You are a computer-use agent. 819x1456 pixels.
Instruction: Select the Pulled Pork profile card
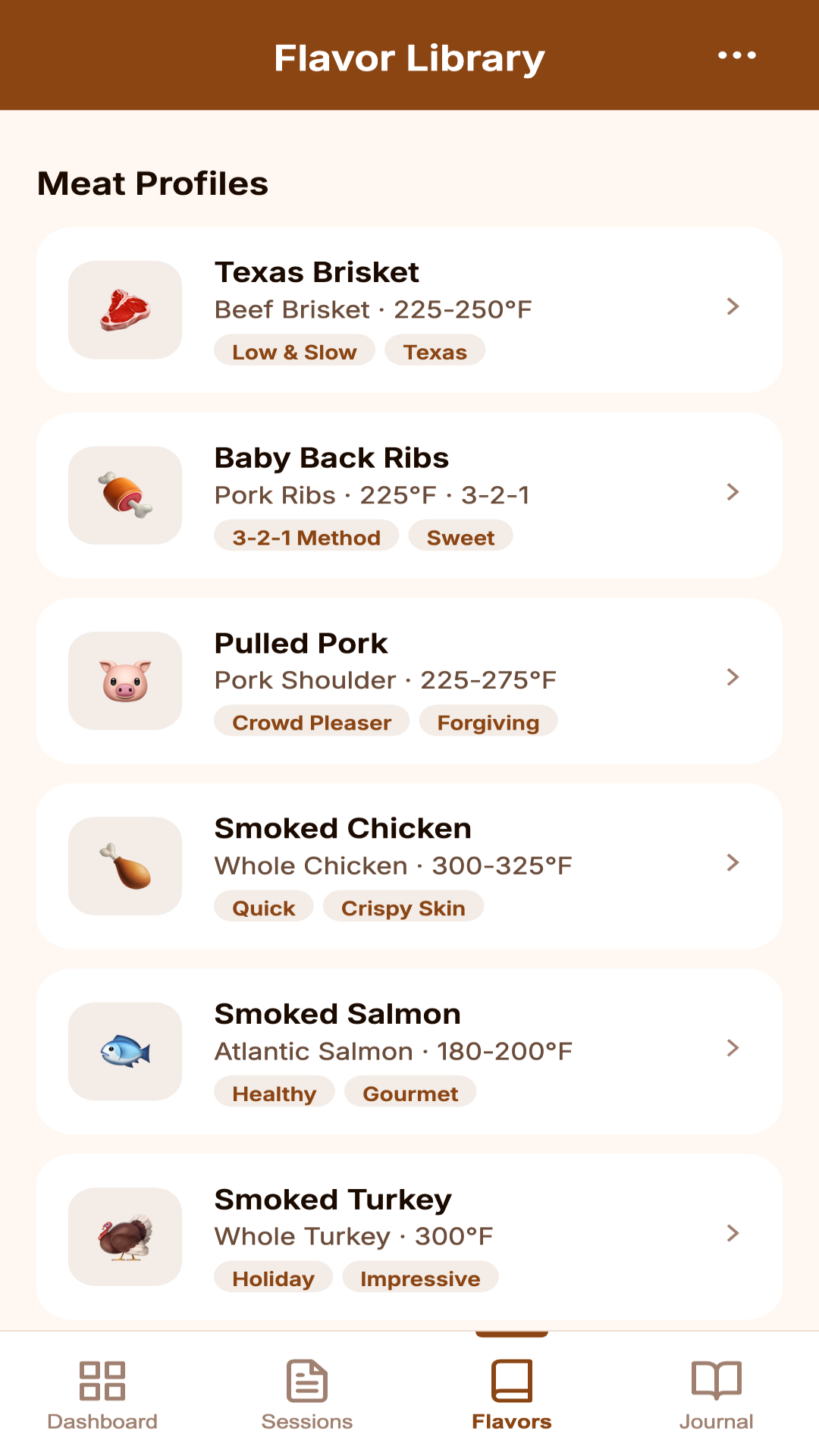pyautogui.click(x=409, y=680)
